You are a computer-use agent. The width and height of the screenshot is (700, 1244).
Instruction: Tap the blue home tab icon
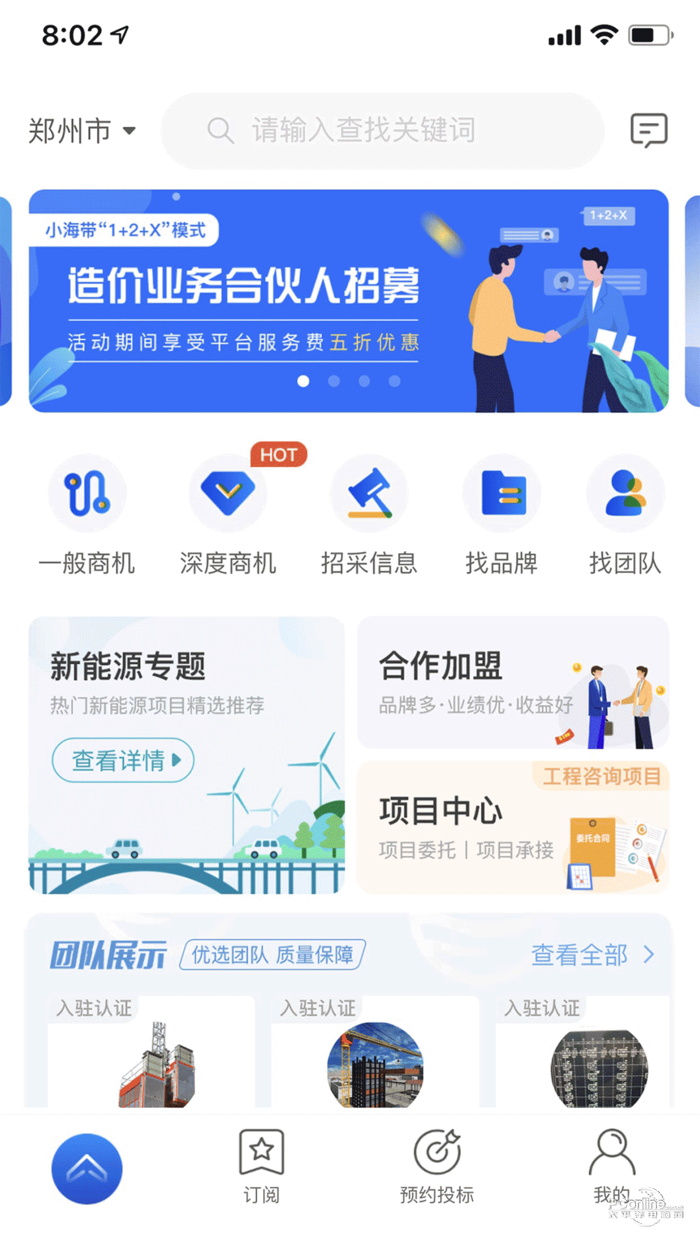(87, 1168)
